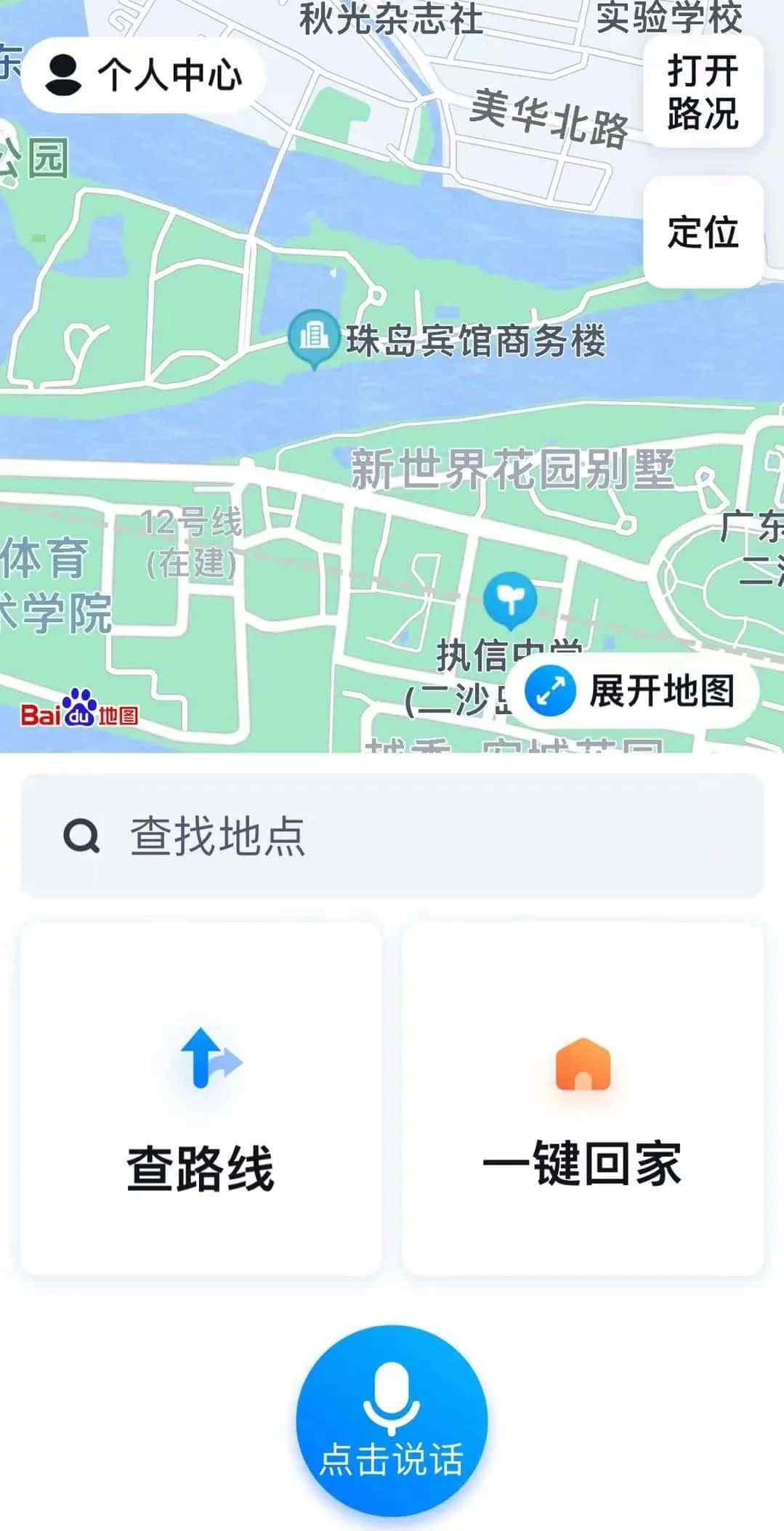Open the 查路线 route card
784x1531 pixels.
(201, 1099)
